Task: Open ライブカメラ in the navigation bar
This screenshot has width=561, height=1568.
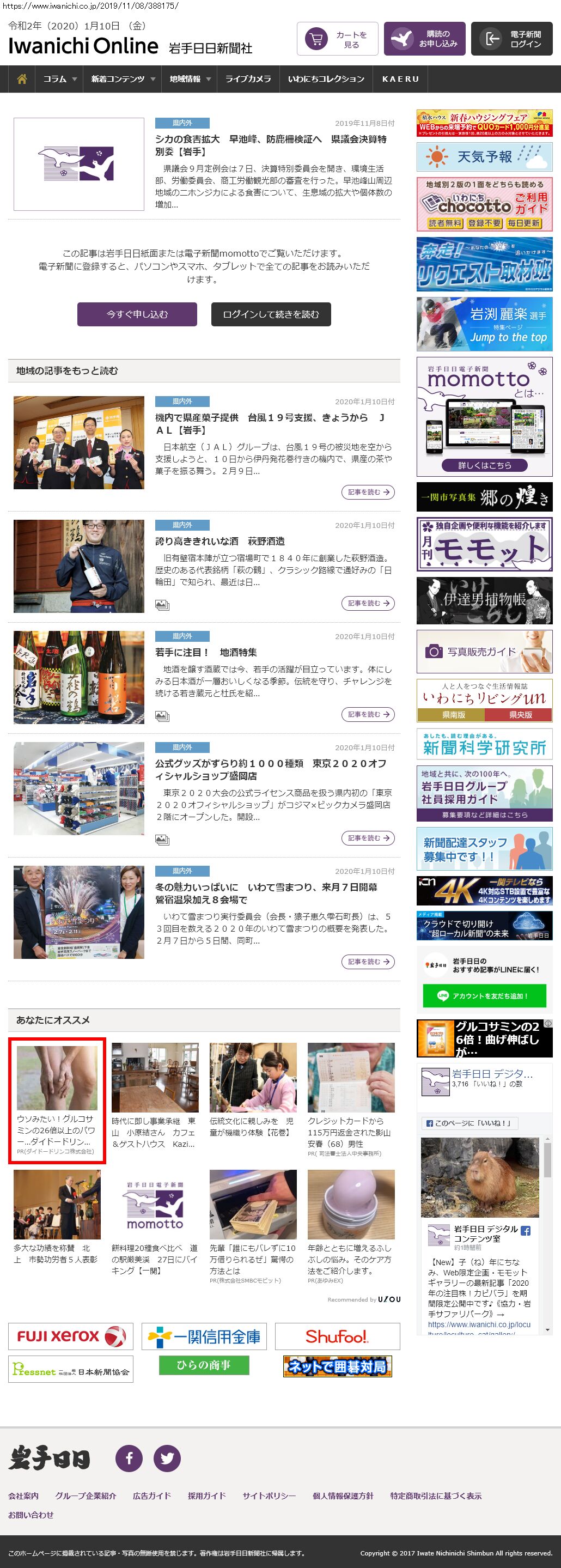Action: tap(248, 79)
